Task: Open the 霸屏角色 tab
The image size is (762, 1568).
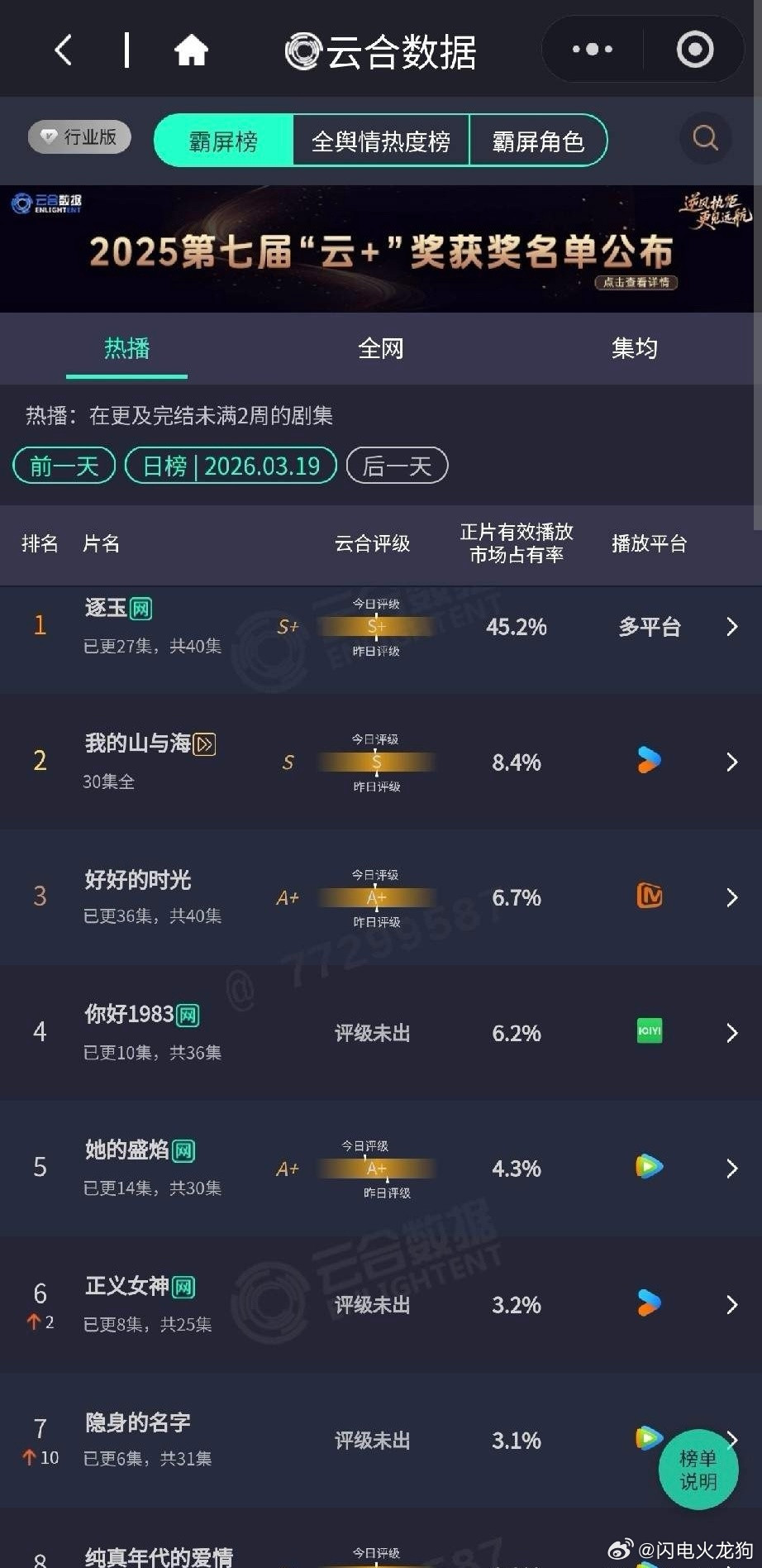Action: (x=539, y=141)
